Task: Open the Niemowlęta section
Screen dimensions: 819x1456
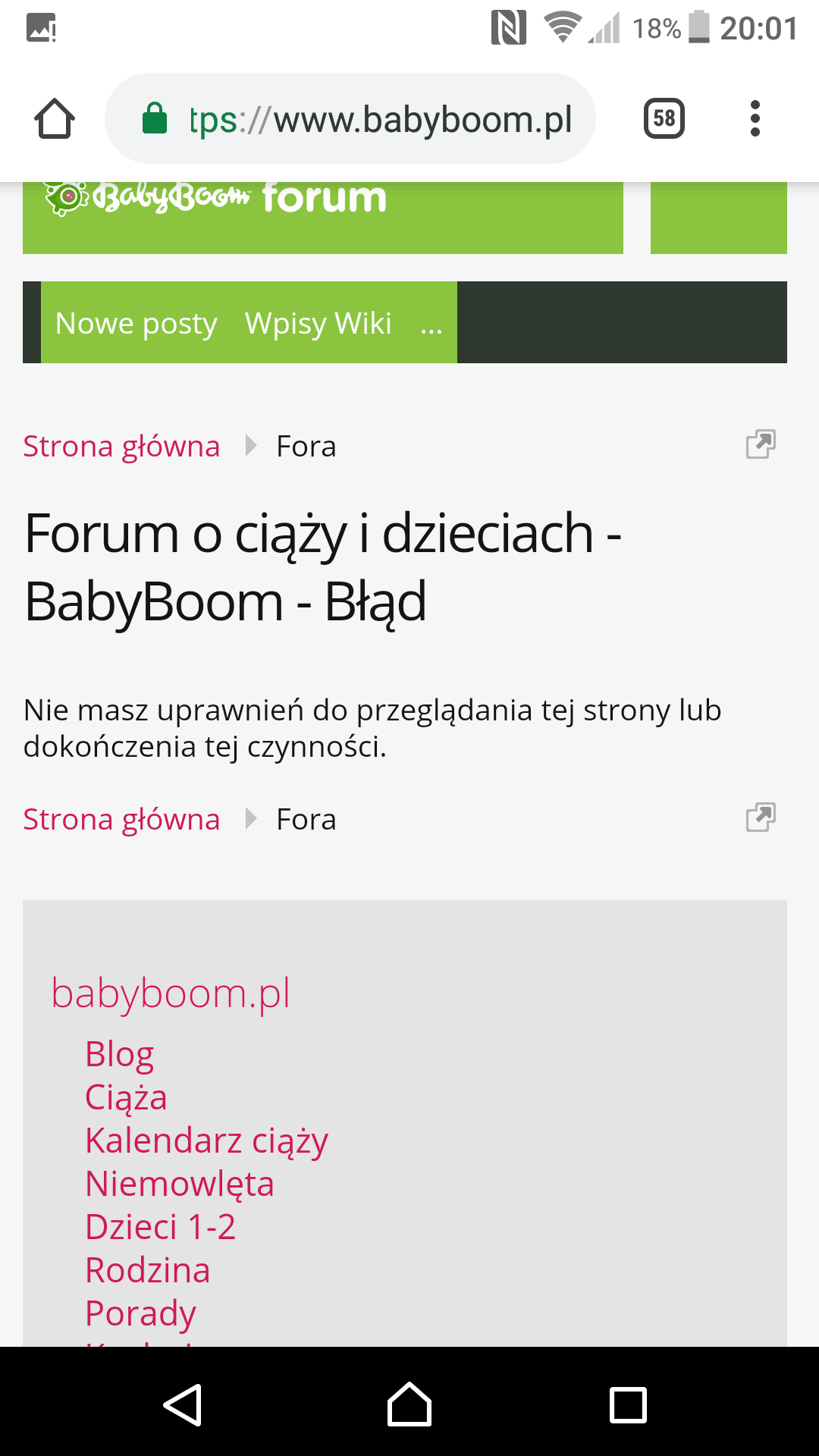Action: coord(180,1184)
